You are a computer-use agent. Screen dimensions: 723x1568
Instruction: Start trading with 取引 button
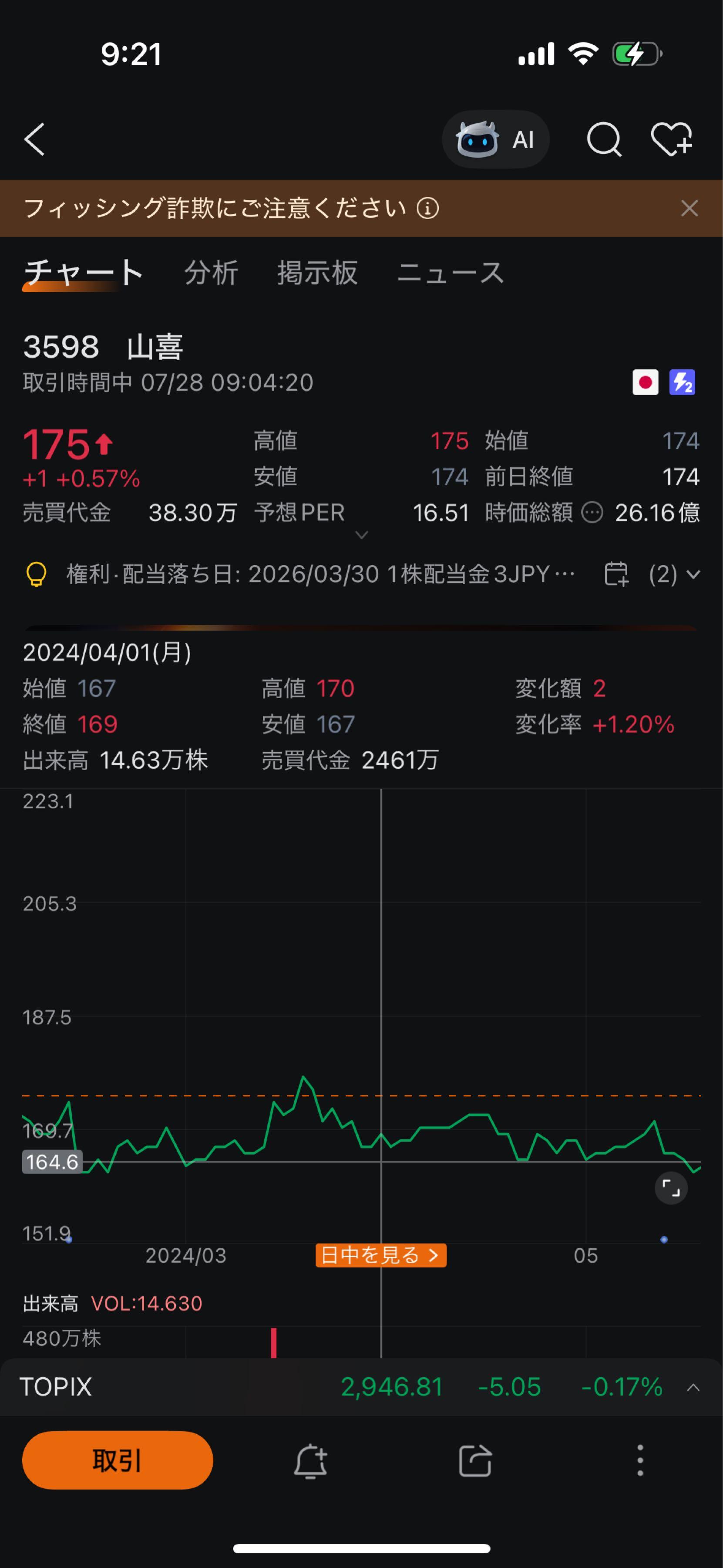click(x=118, y=1460)
